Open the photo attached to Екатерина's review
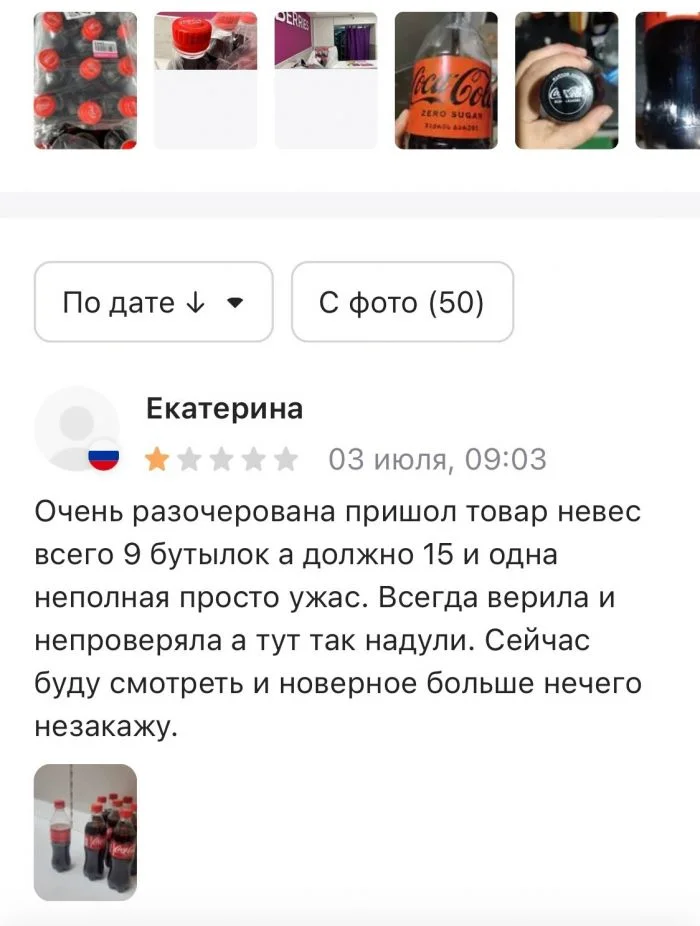The height and width of the screenshot is (926, 700). coord(85,832)
